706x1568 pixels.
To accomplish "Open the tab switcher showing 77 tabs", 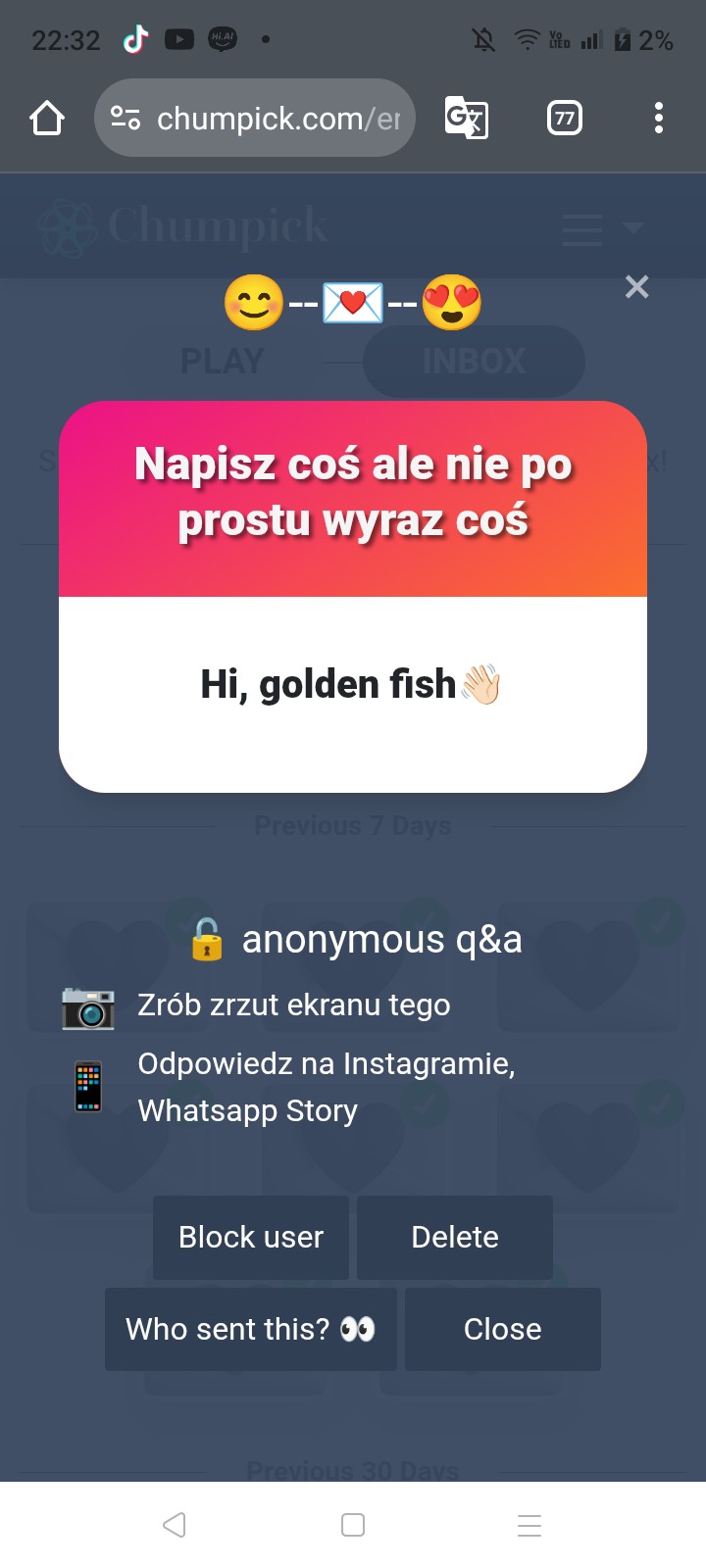I will coord(564,119).
